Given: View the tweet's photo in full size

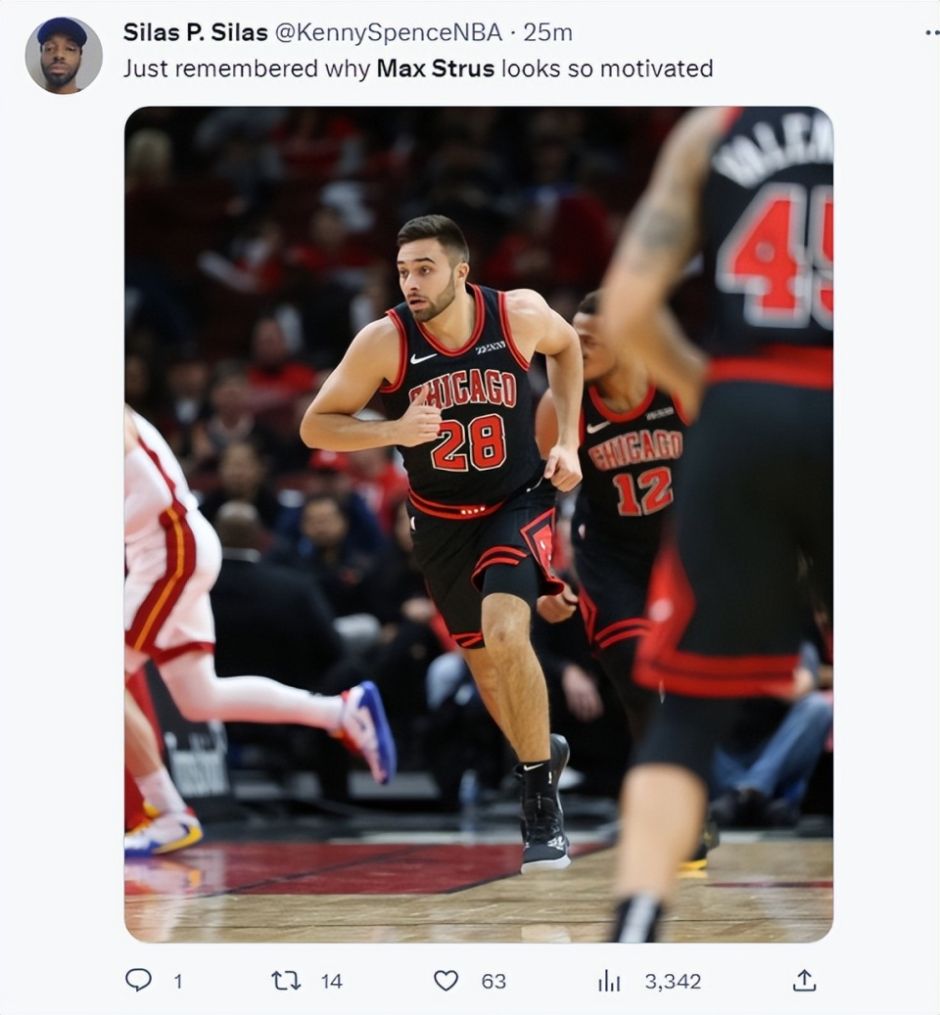Looking at the screenshot, I should 478,524.
